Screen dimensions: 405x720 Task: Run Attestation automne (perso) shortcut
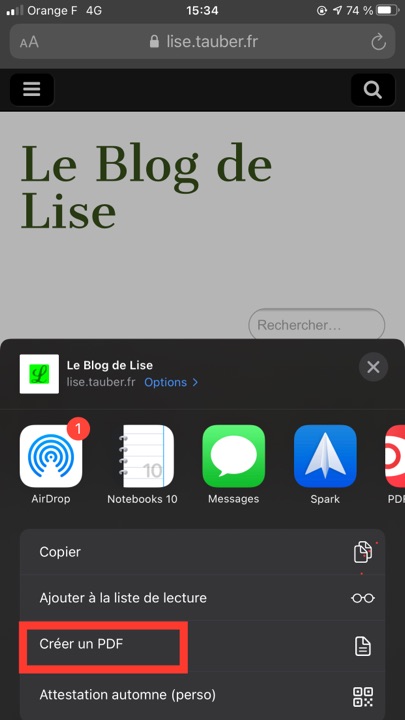(202, 695)
